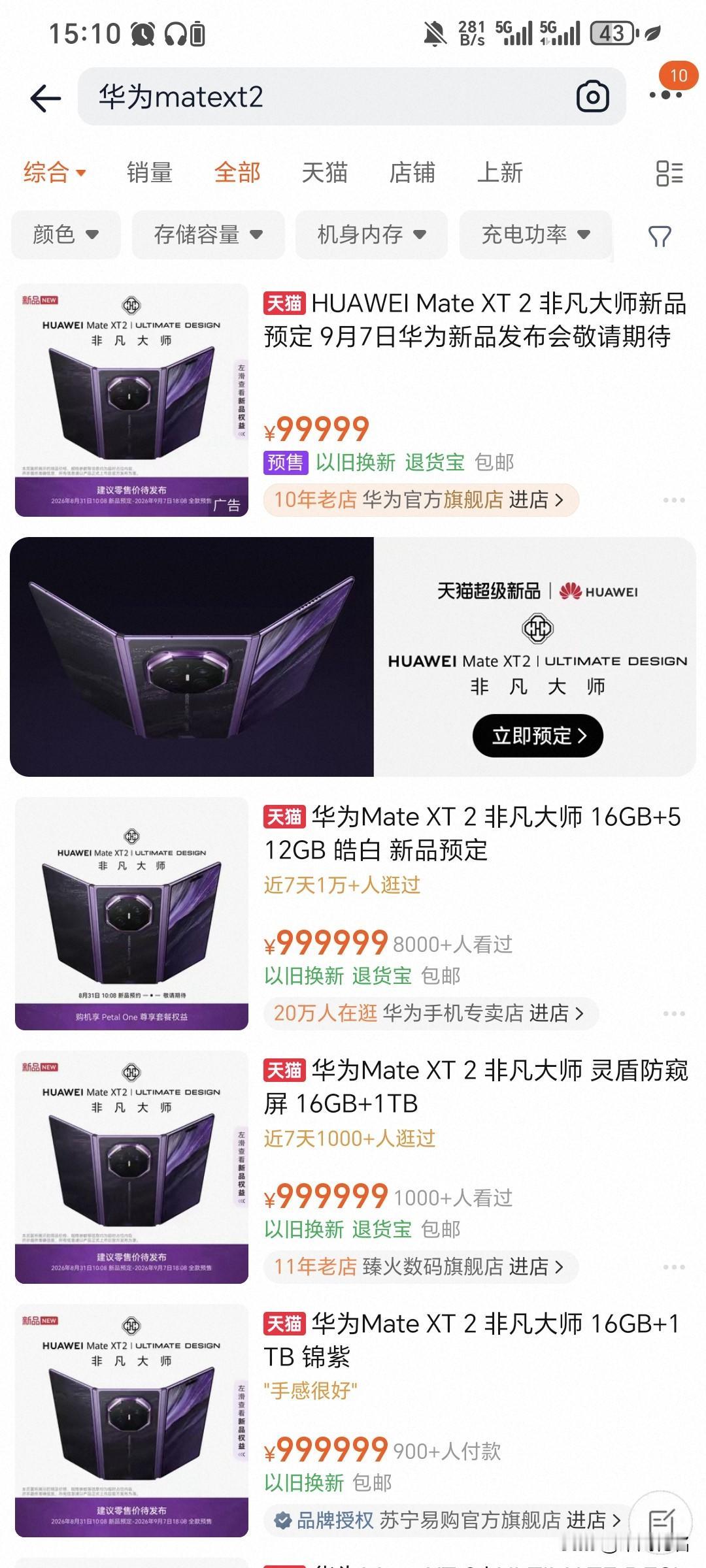706x1568 pixels.
Task: Open camera image search
Action: tap(592, 97)
